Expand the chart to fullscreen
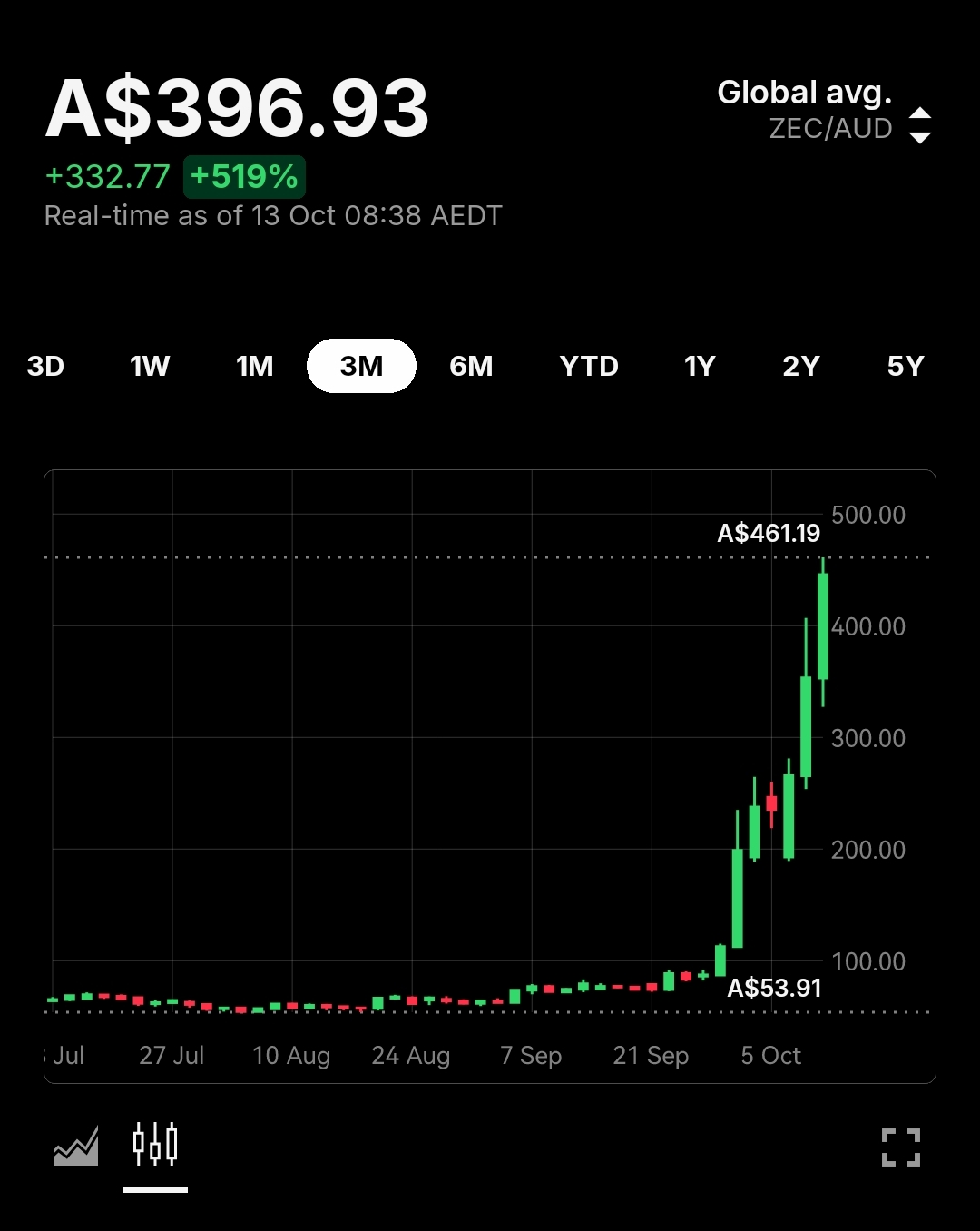This screenshot has width=980, height=1231. tap(901, 1147)
